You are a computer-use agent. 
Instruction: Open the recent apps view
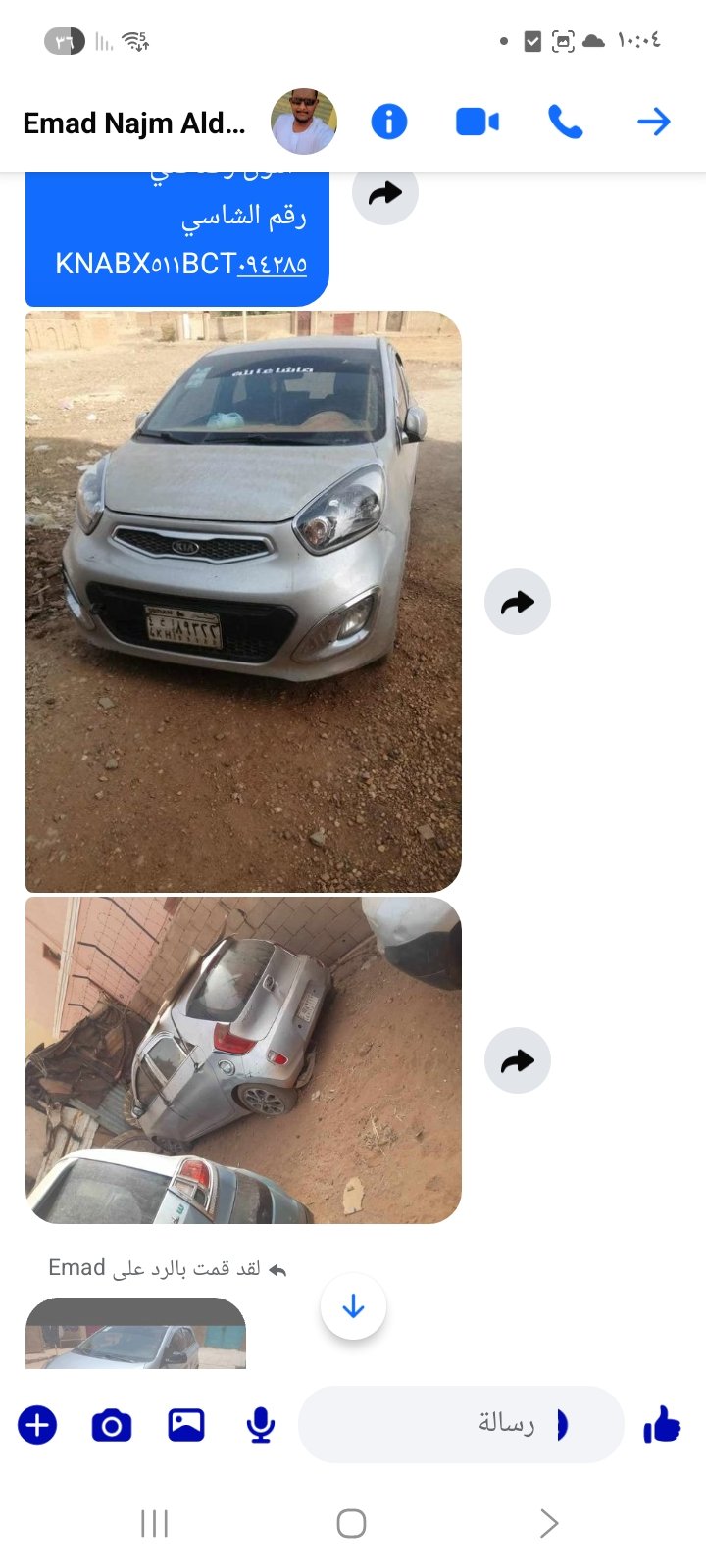pyautogui.click(x=154, y=1523)
